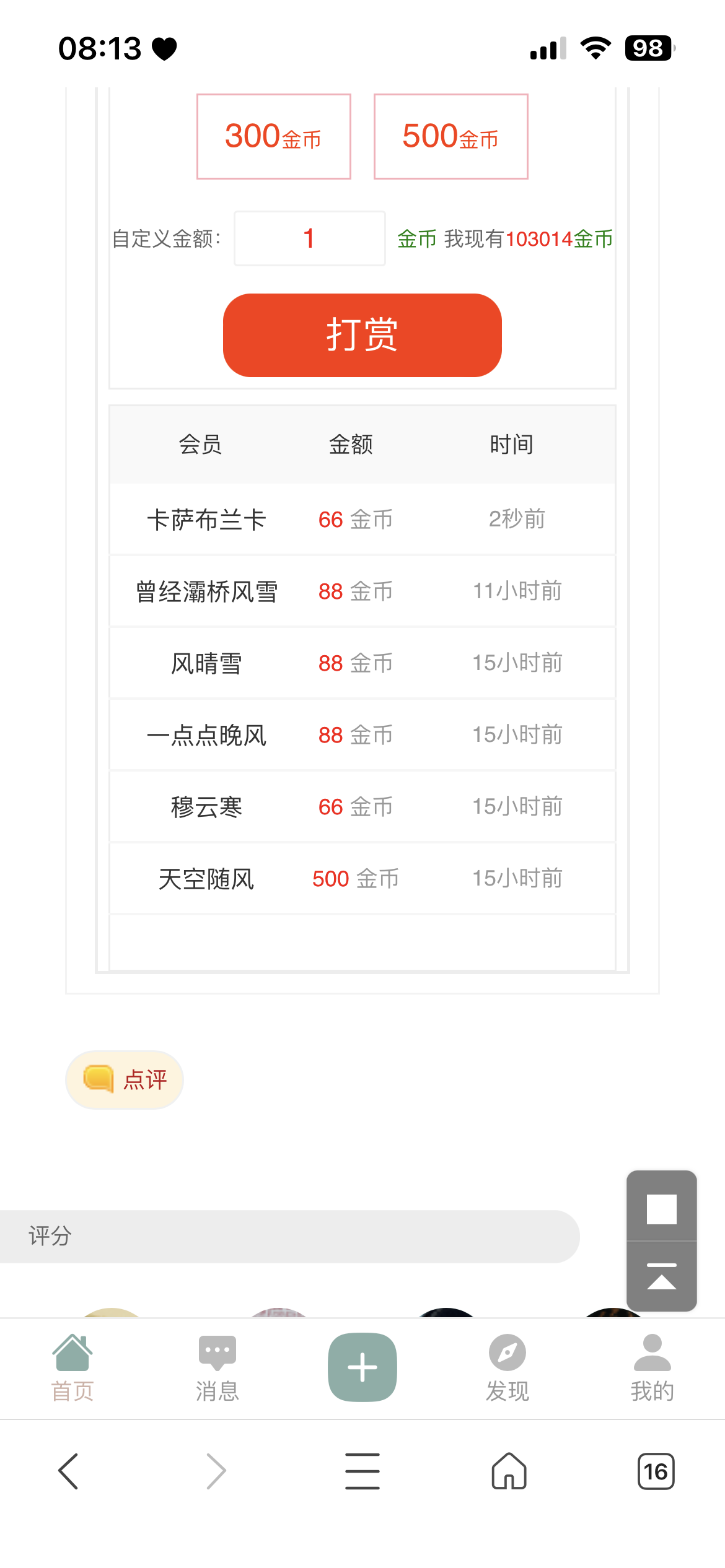Open the 我的 profile tab
Image resolution: width=725 pixels, height=1568 pixels.
652,1368
